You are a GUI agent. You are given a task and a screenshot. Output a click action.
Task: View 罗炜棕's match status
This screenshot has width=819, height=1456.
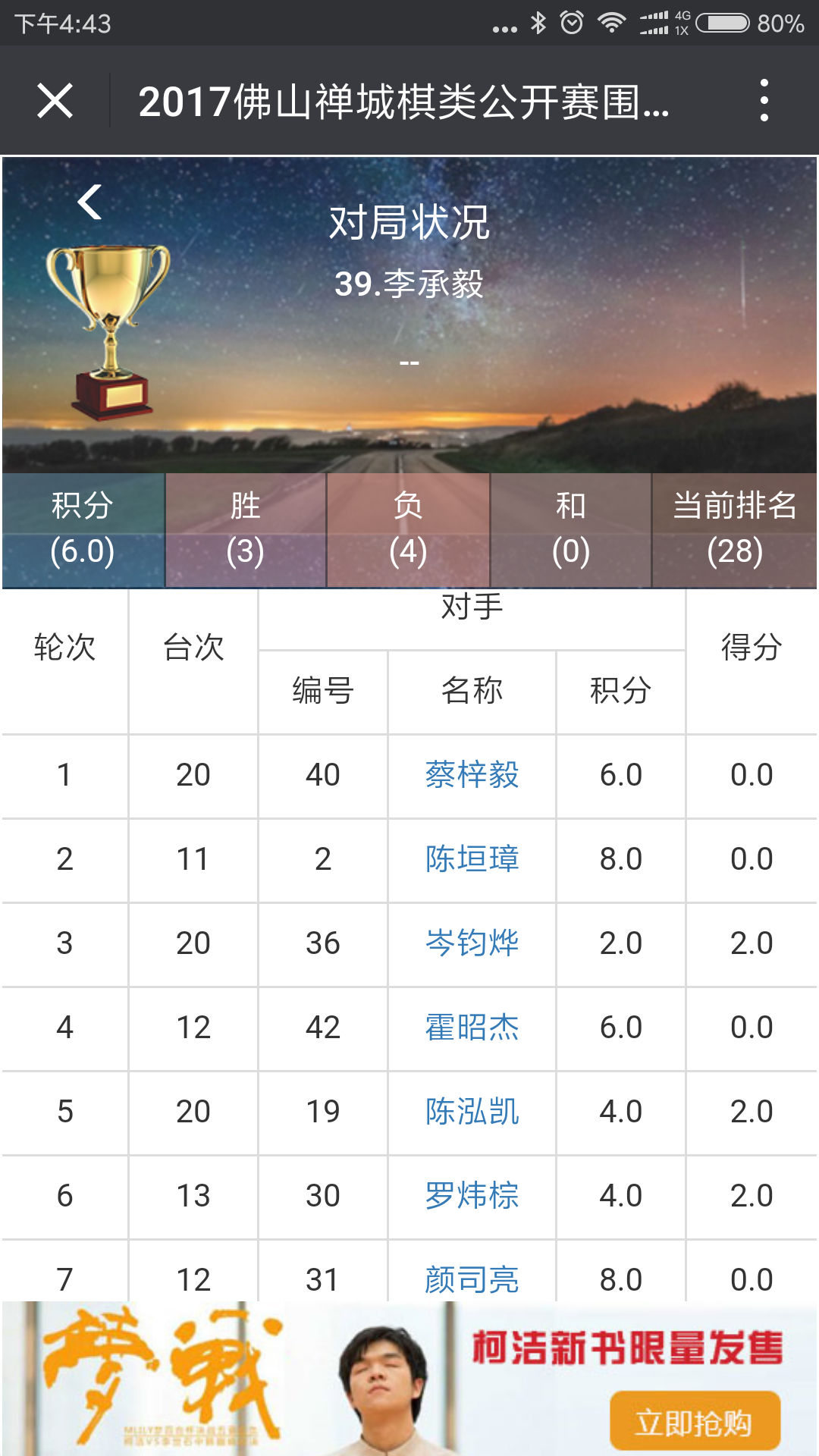click(472, 1196)
